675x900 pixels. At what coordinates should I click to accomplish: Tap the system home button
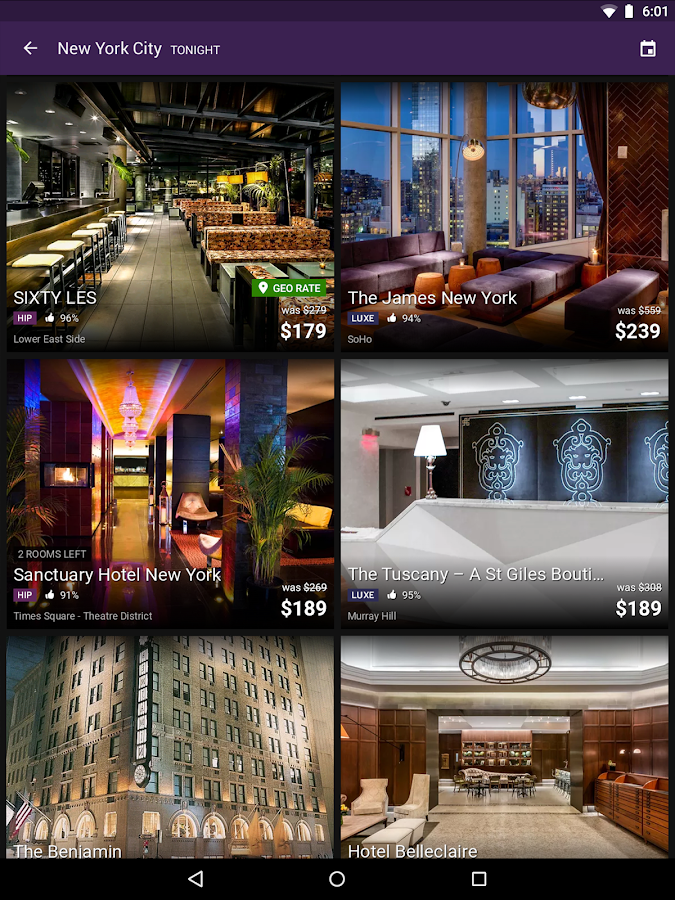(337, 879)
